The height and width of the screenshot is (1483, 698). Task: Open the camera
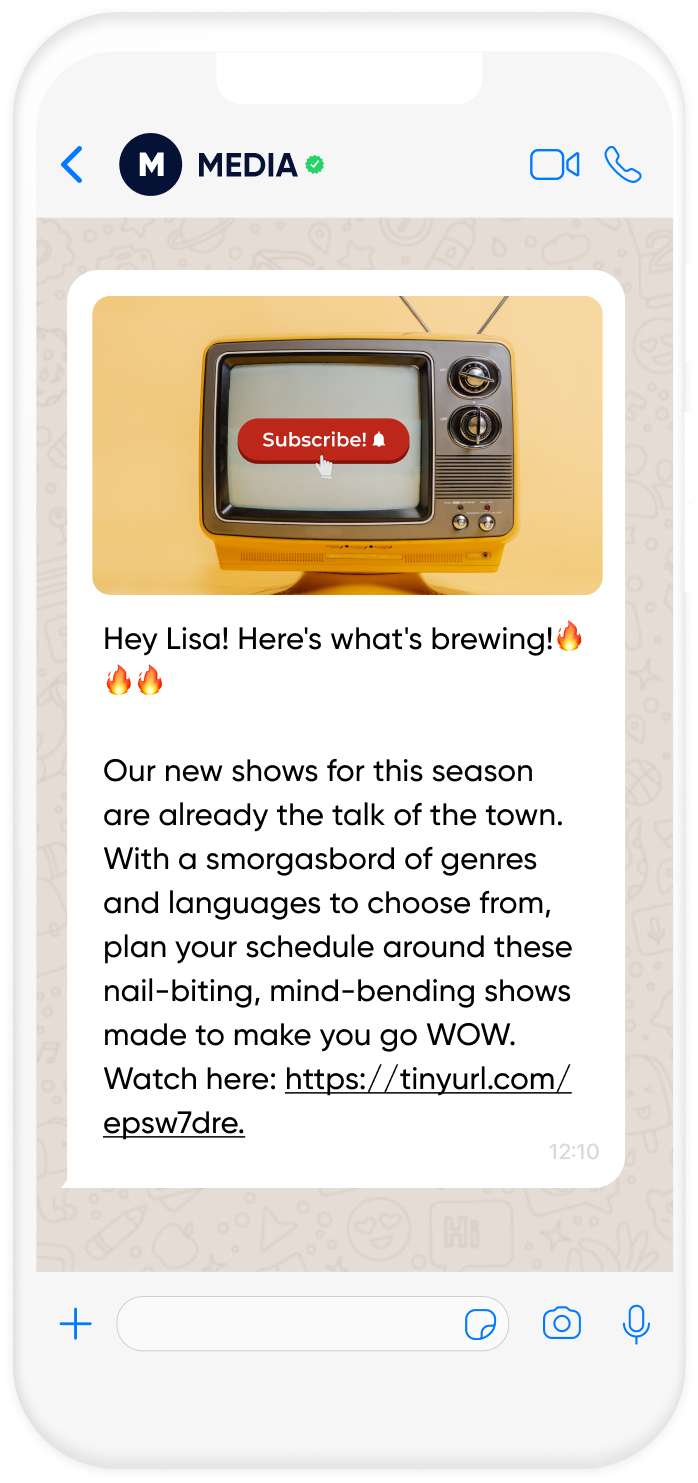coord(562,1325)
